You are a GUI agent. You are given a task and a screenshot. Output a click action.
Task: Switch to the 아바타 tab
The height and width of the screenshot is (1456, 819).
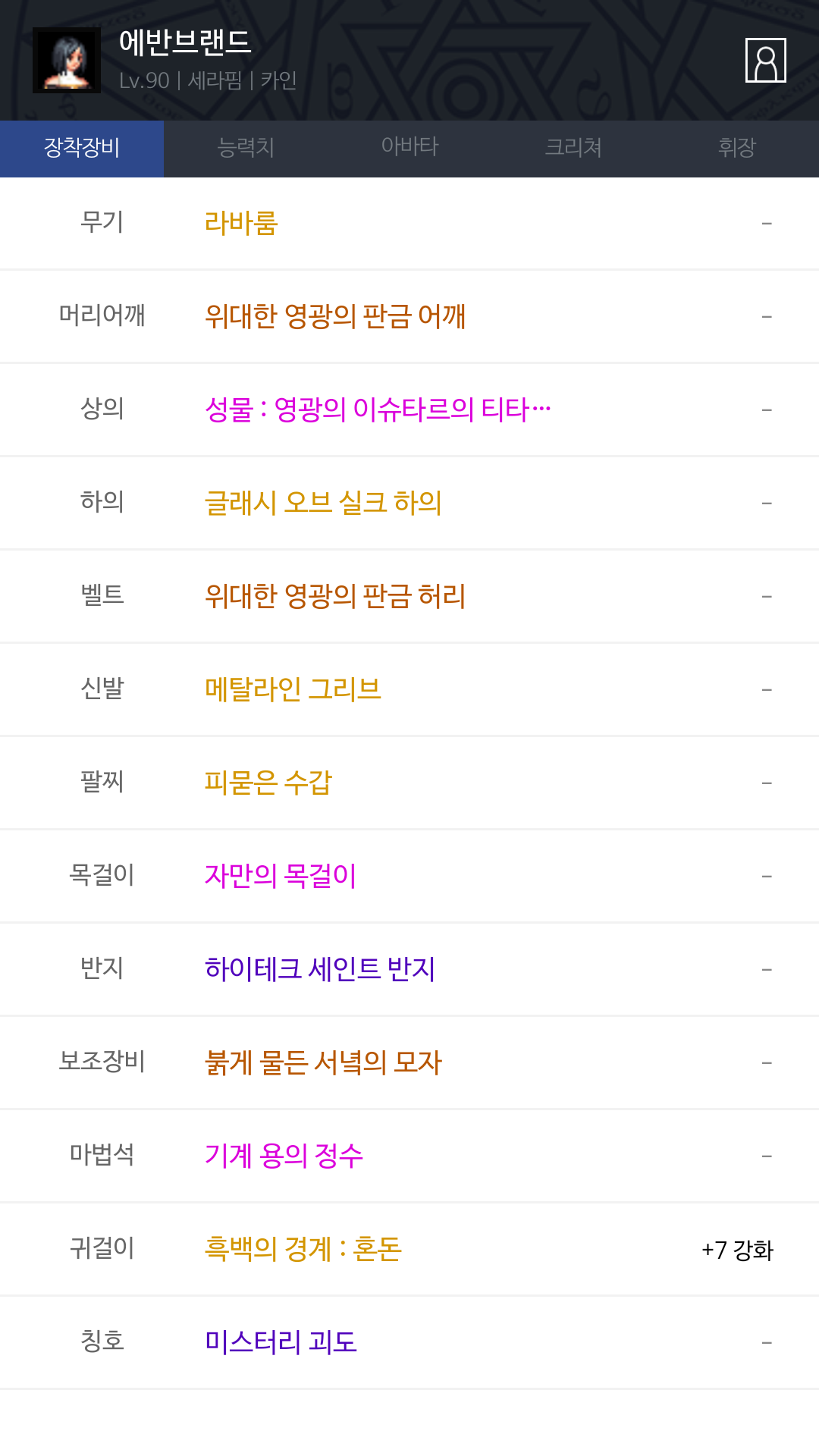pyautogui.click(x=409, y=148)
